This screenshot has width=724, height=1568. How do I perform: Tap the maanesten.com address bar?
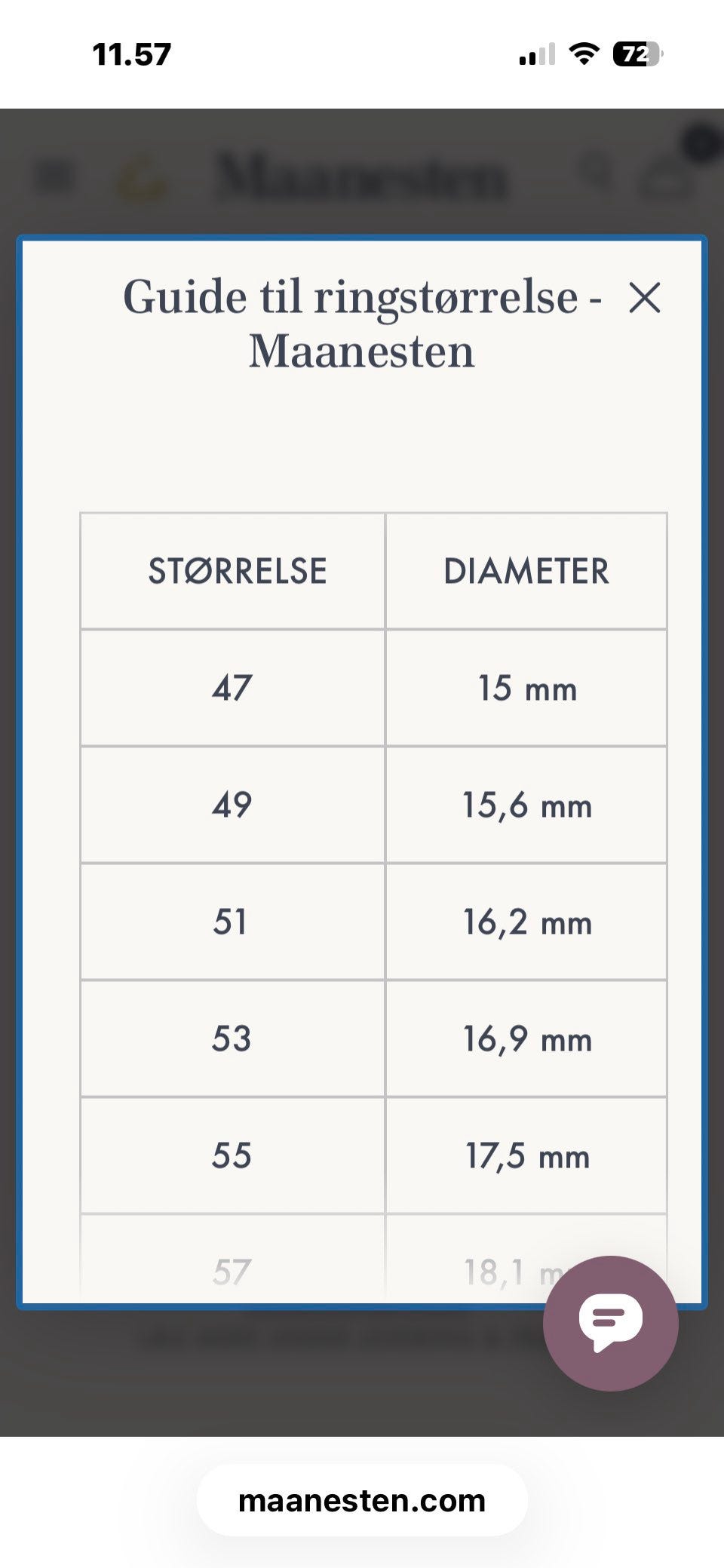[x=362, y=1500]
